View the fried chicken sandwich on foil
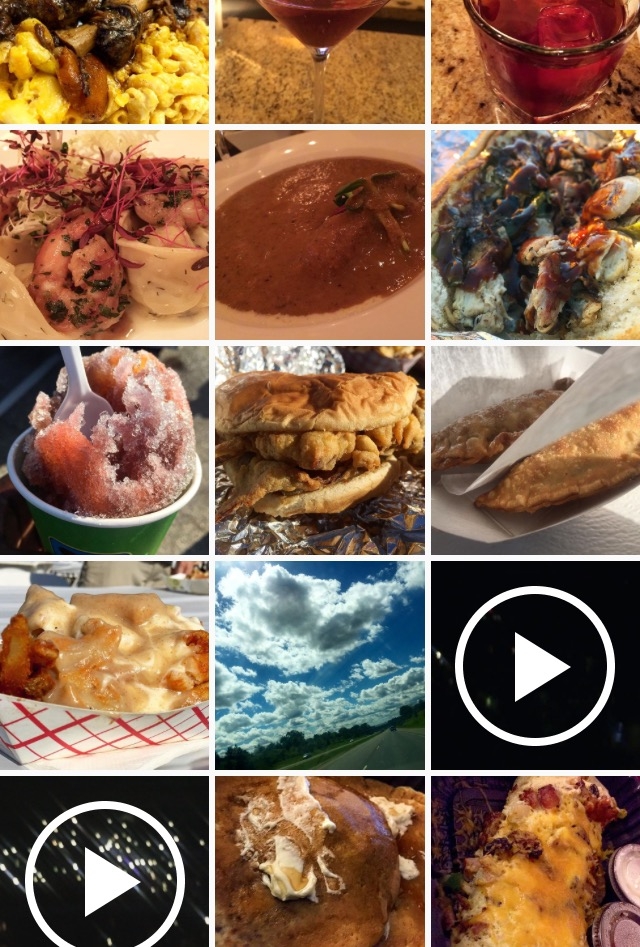Image resolution: width=640 pixels, height=947 pixels. click(x=319, y=450)
